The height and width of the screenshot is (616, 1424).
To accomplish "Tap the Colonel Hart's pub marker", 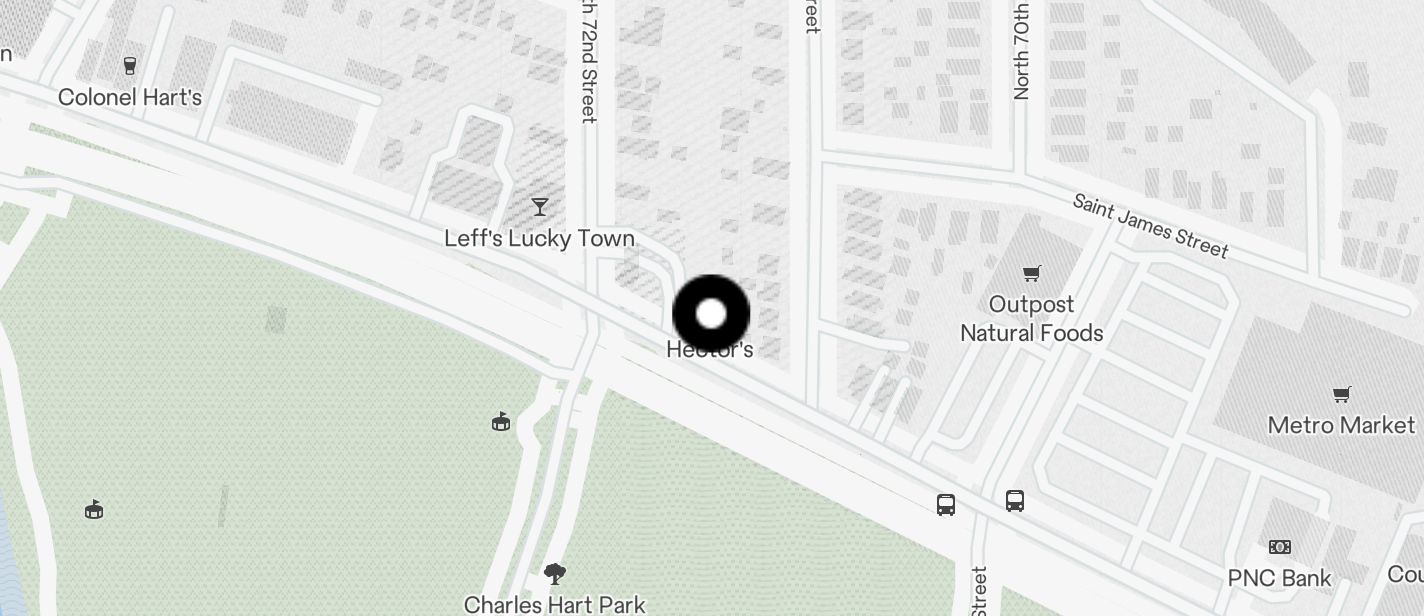I will coord(129,66).
